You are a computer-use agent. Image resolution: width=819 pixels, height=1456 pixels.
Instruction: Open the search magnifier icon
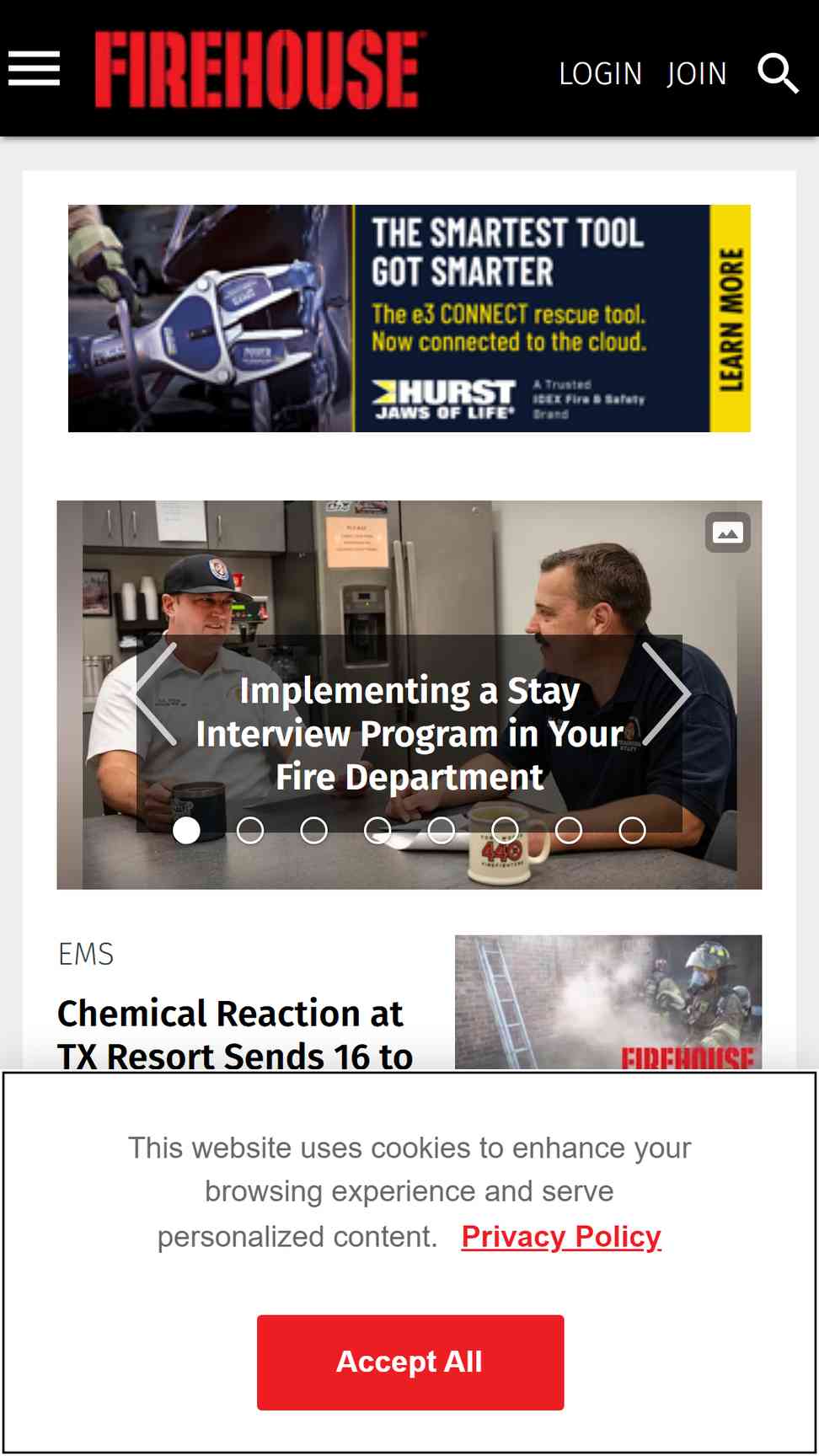pyautogui.click(x=778, y=73)
